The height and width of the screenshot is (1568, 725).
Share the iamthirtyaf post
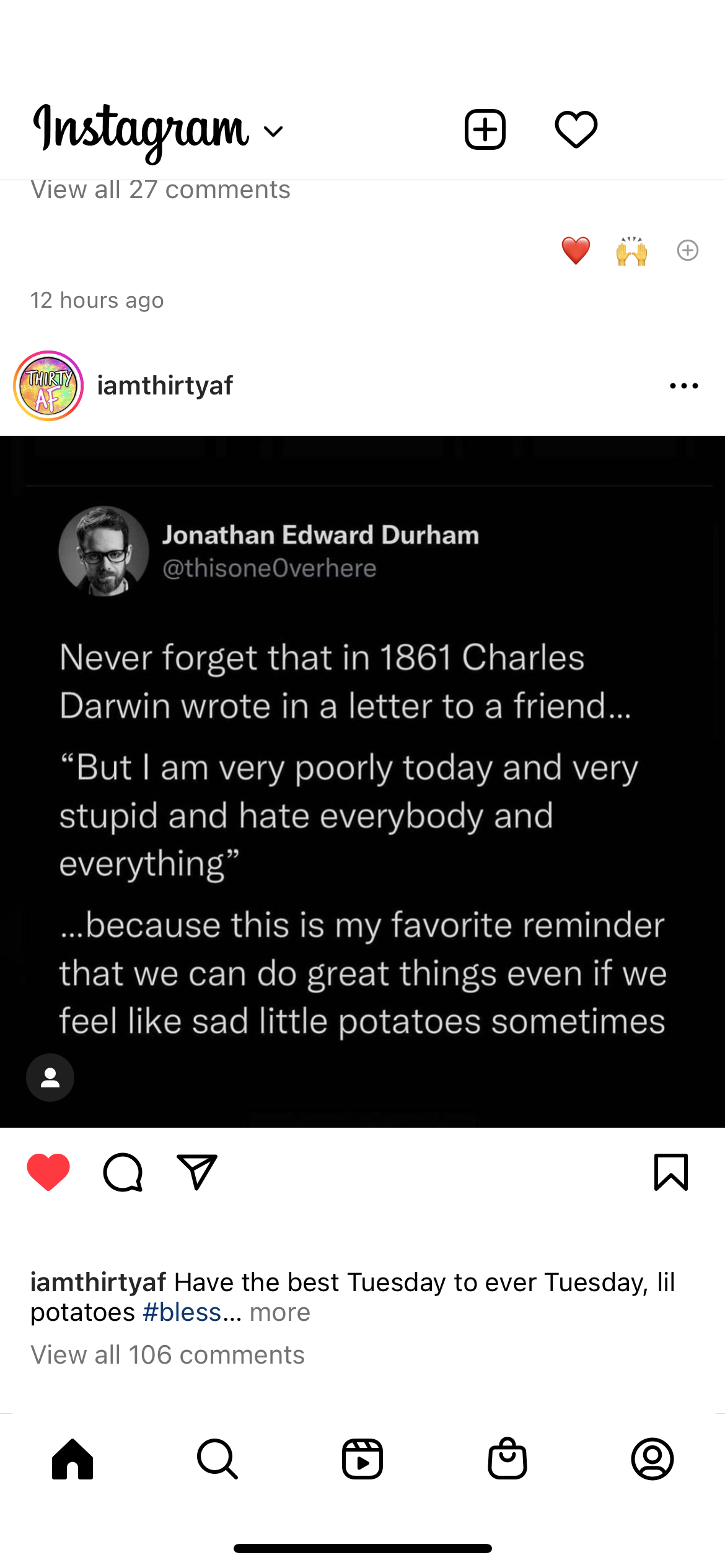coord(197,1172)
